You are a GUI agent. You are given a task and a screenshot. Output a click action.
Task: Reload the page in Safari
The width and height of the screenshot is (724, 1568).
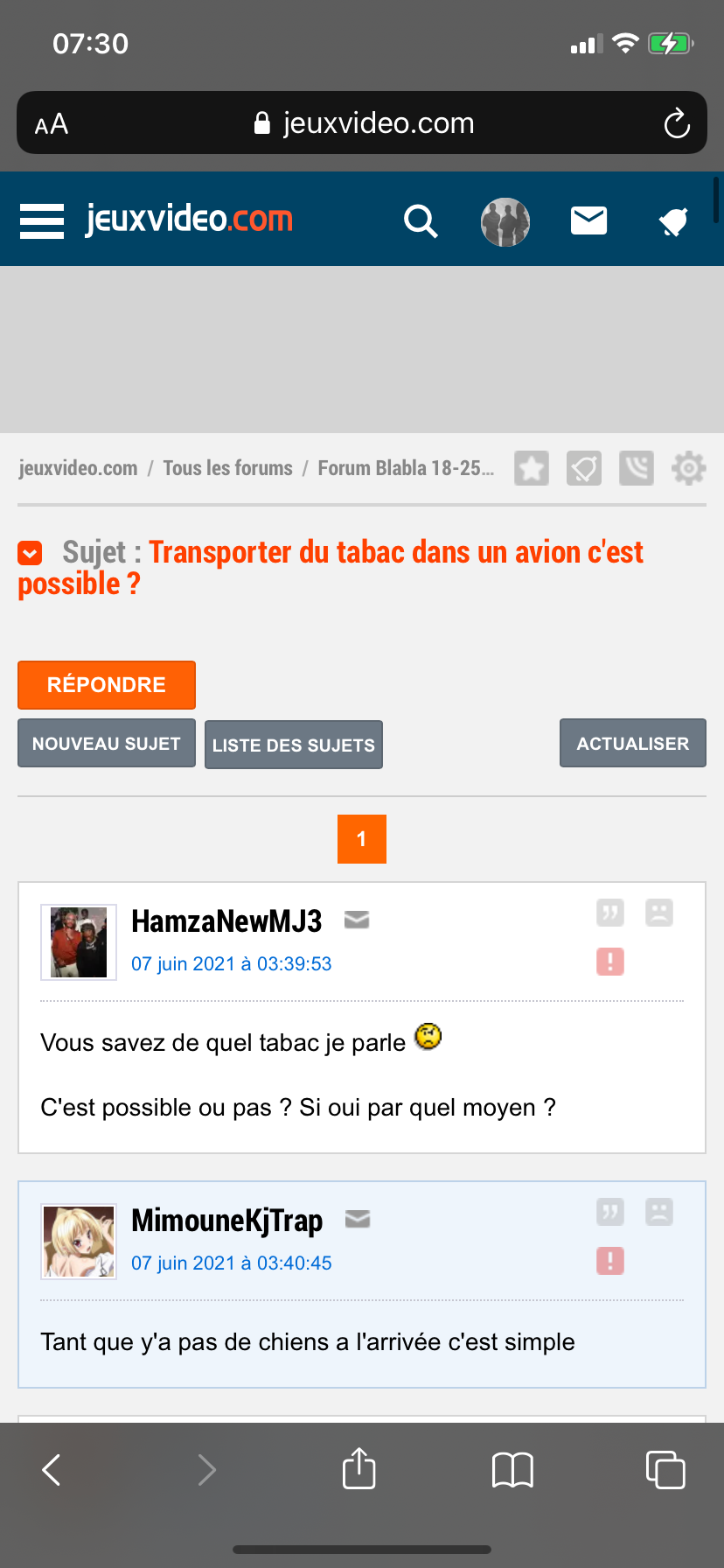click(677, 123)
